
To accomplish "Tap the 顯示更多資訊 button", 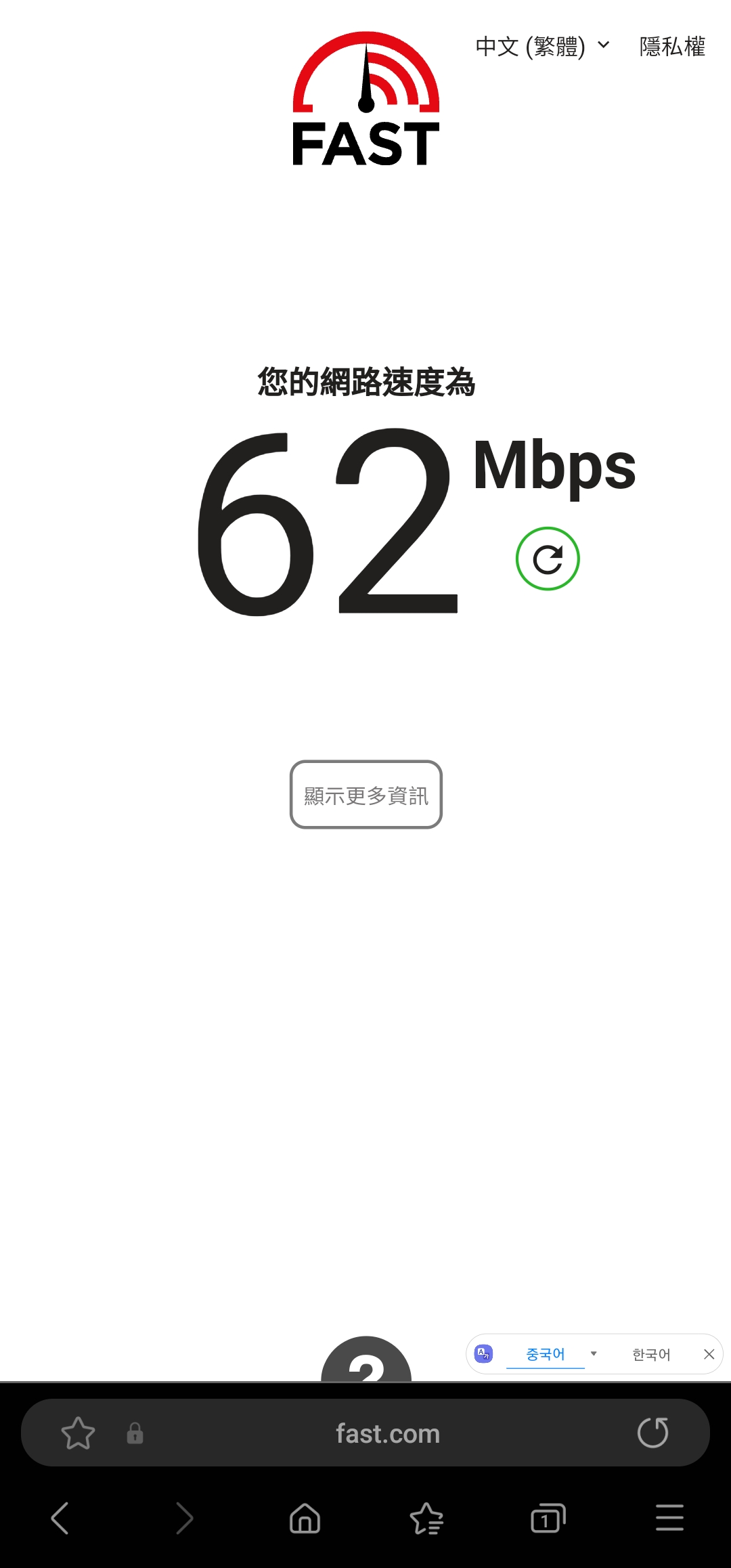I will [366, 795].
